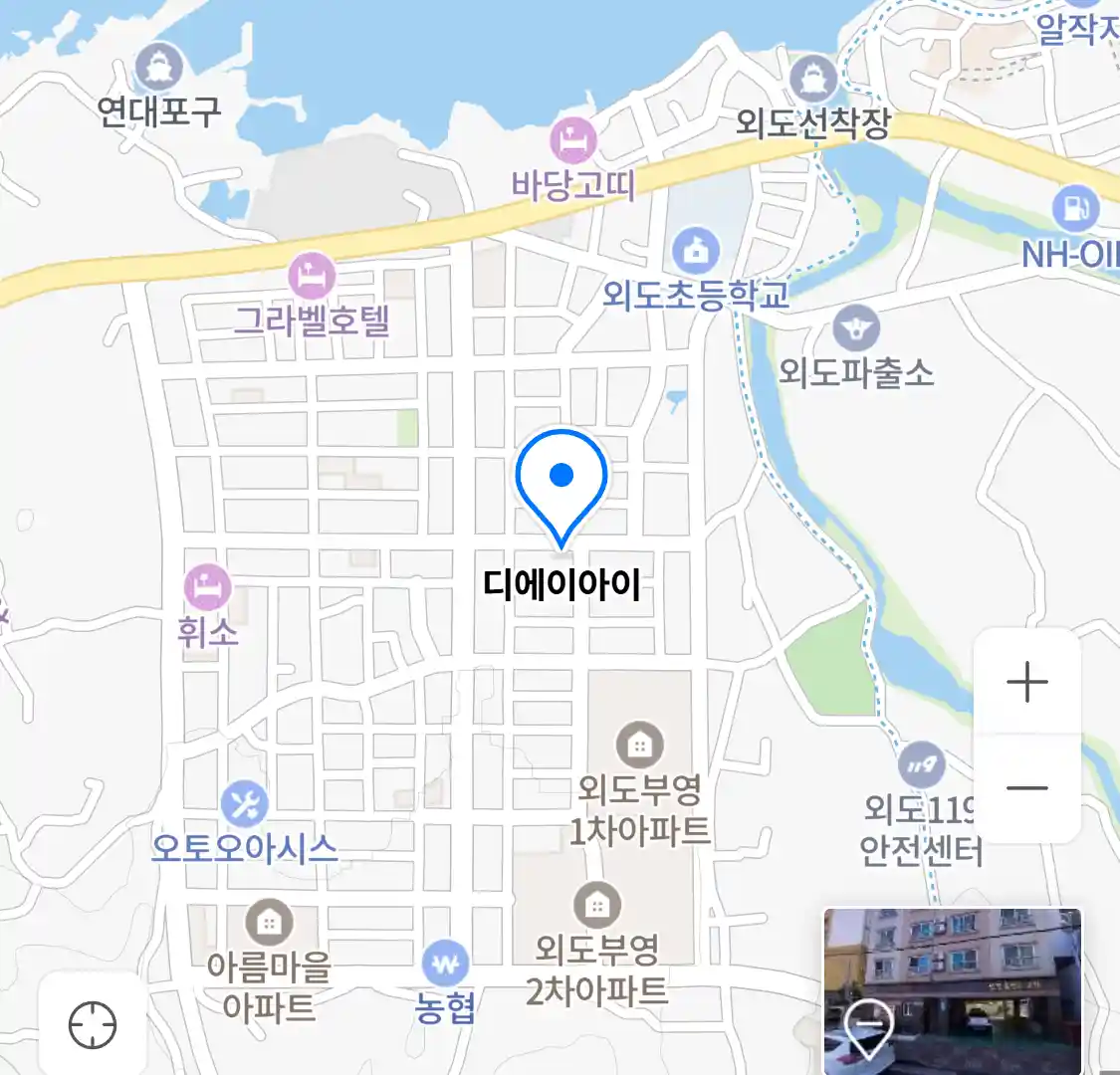Open the 오토오아시스 repair shop marker

tap(244, 803)
